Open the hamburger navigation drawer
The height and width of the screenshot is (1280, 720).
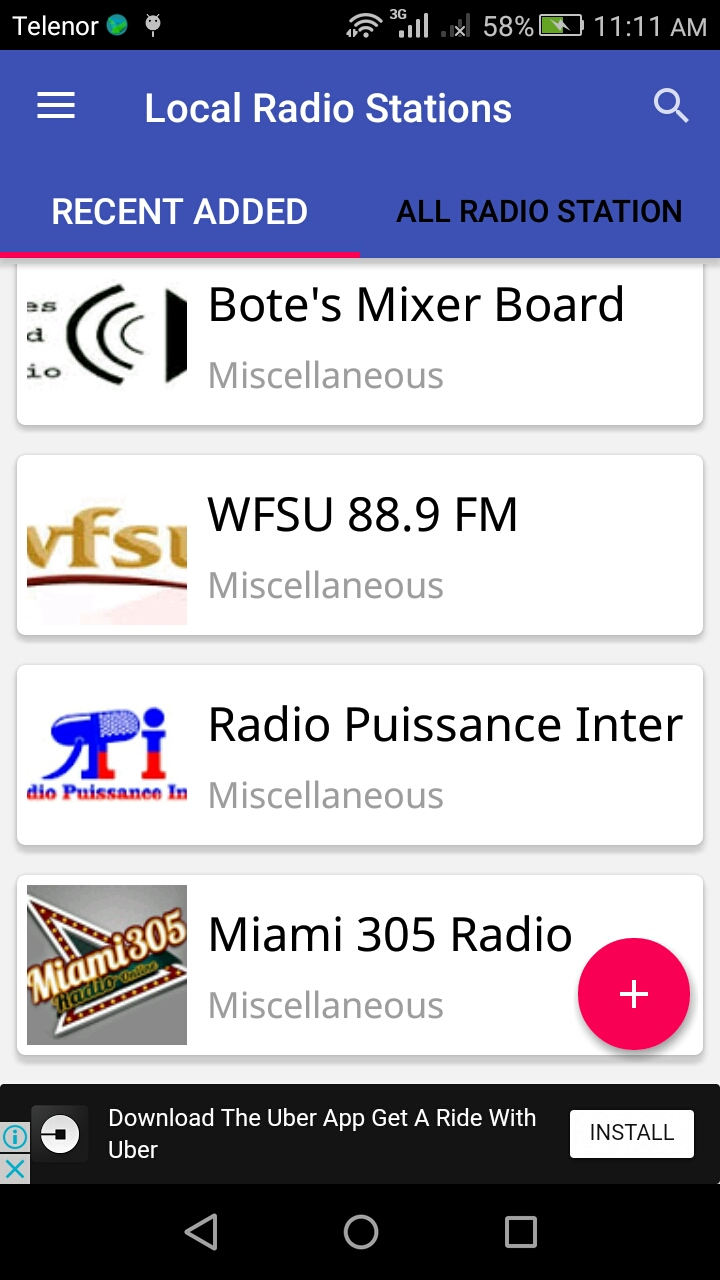56,106
